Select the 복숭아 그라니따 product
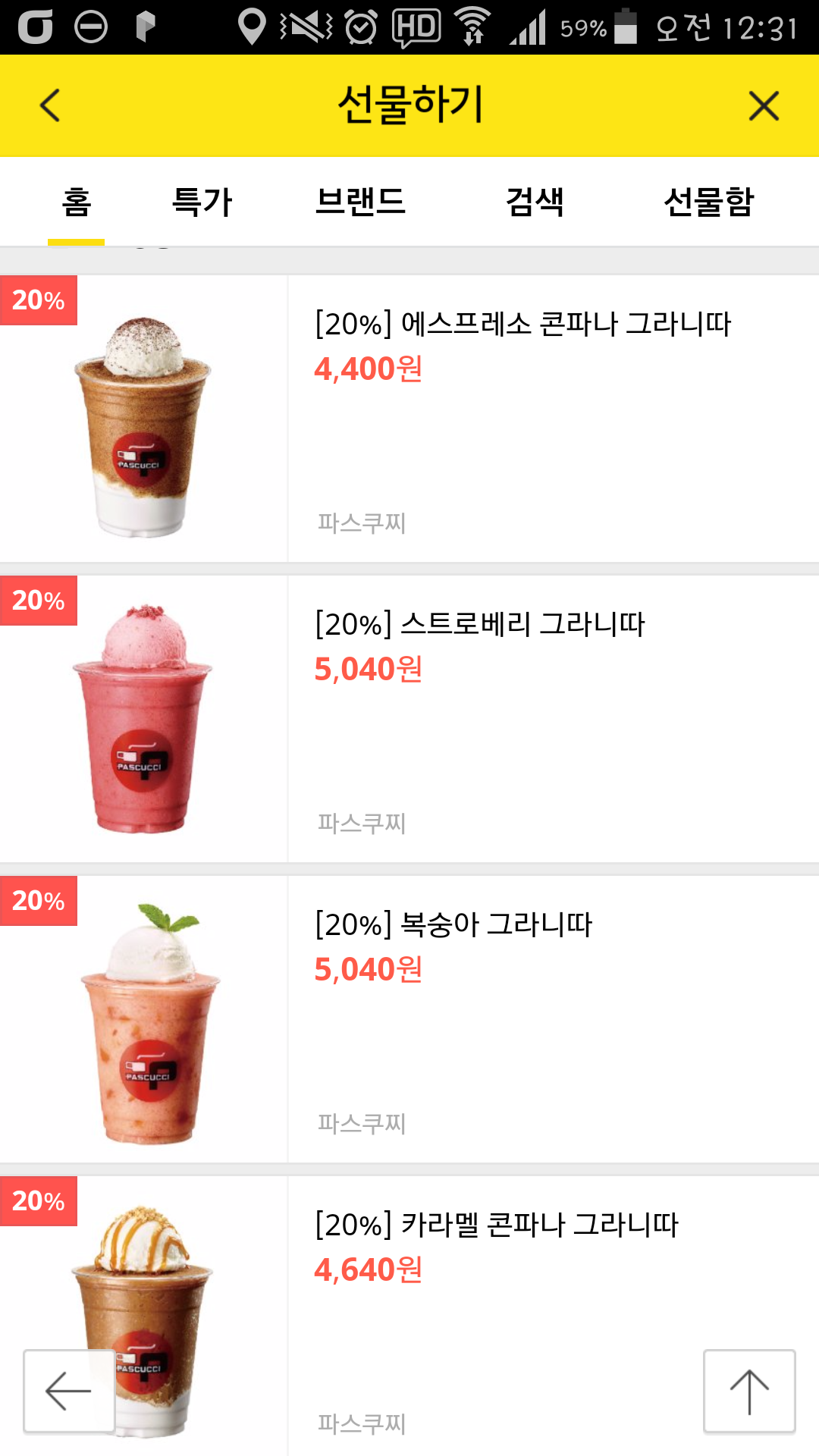819x1456 pixels. click(453, 925)
